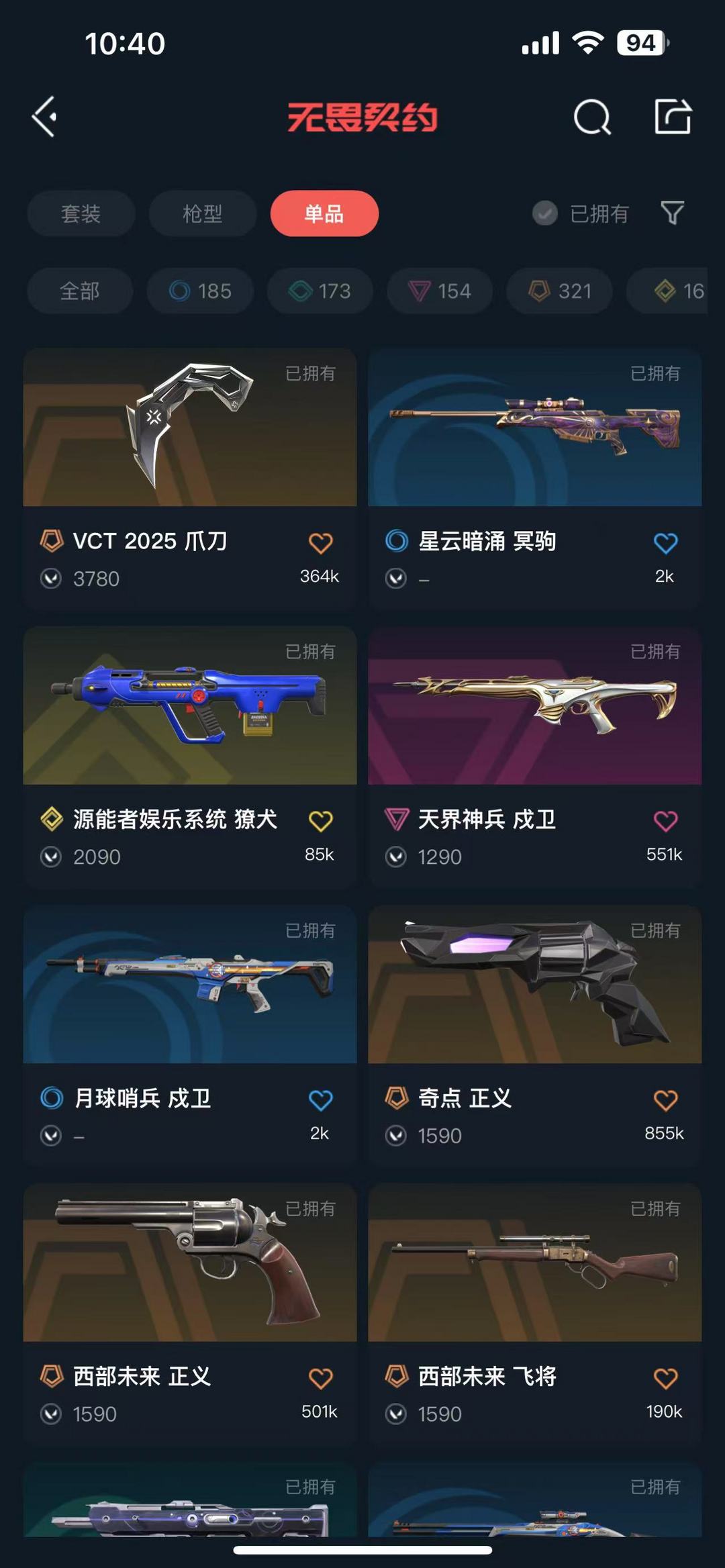Open the 源能者娱乐系统 獠犬 card

point(190,756)
